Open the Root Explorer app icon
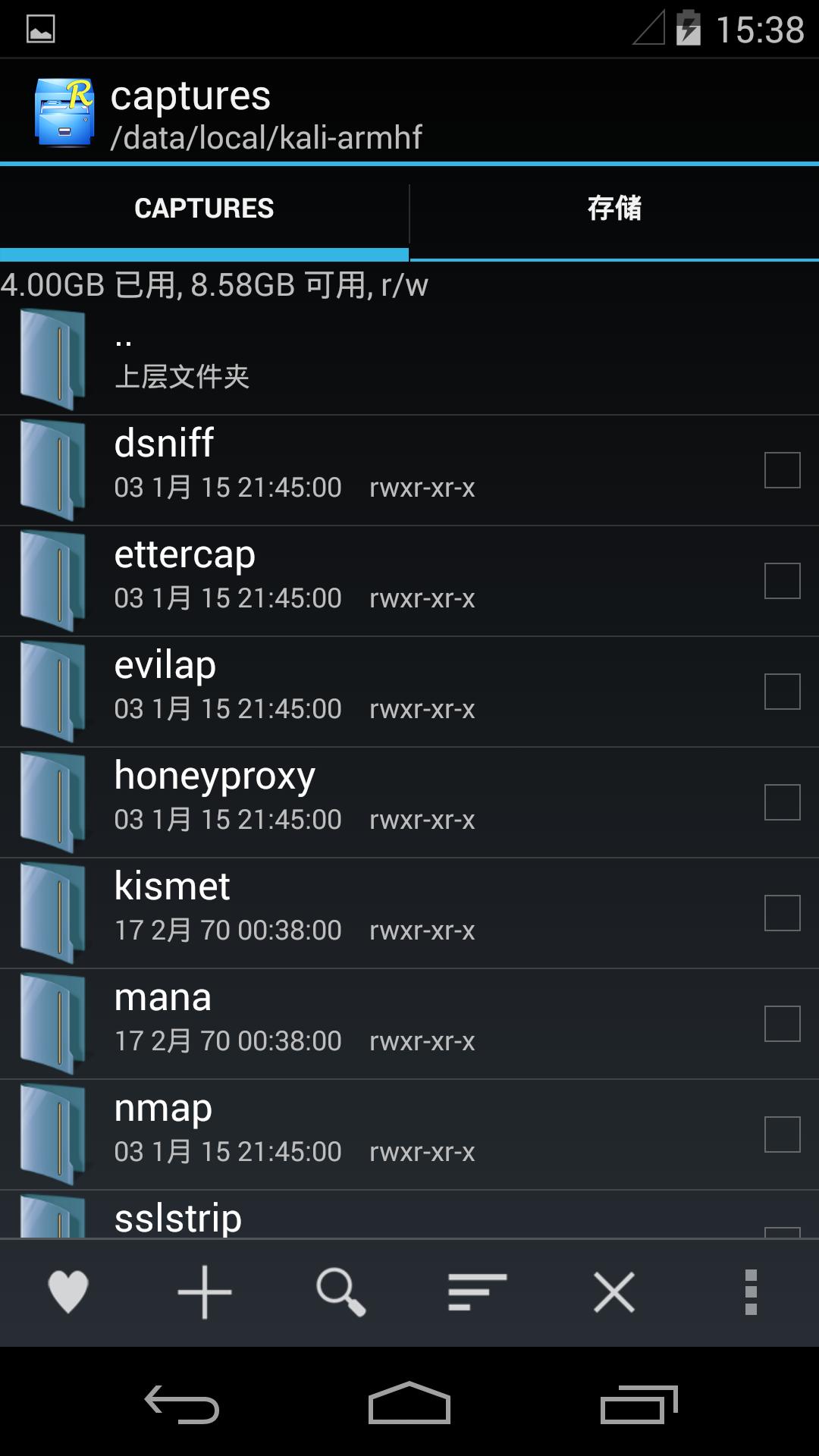This screenshot has width=819, height=1456. pos(64,114)
